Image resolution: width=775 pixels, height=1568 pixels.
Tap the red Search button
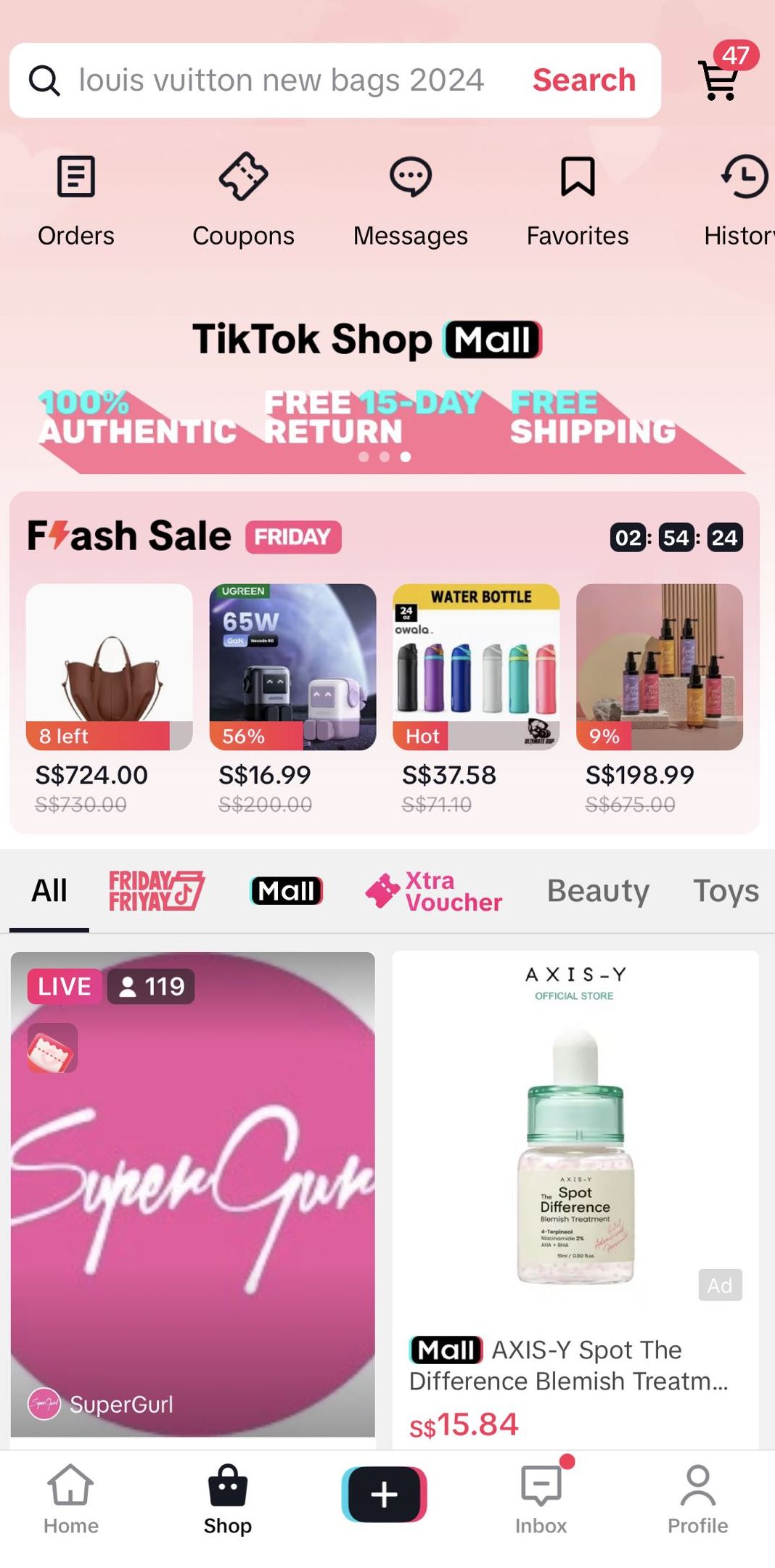pyautogui.click(x=583, y=81)
